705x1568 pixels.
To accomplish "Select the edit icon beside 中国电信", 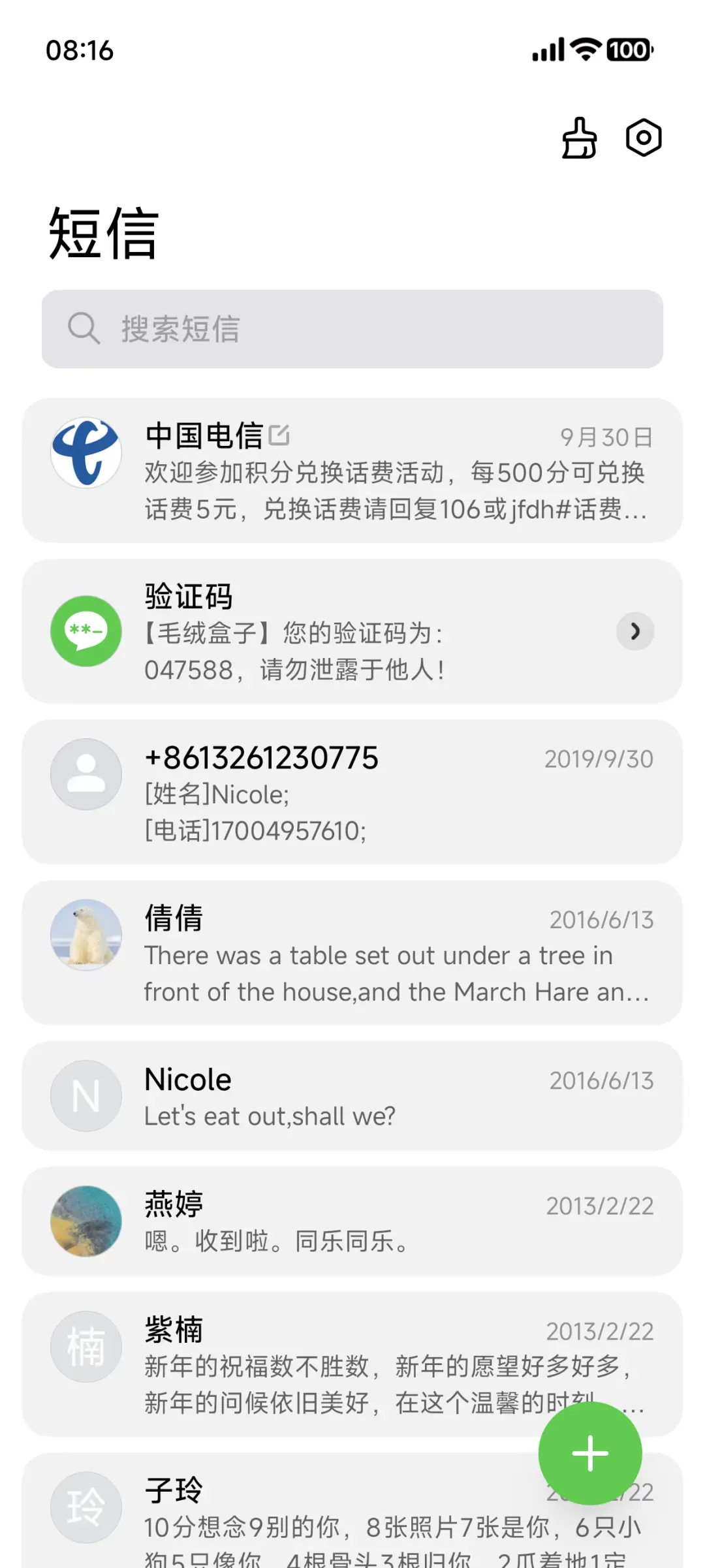I will point(280,434).
